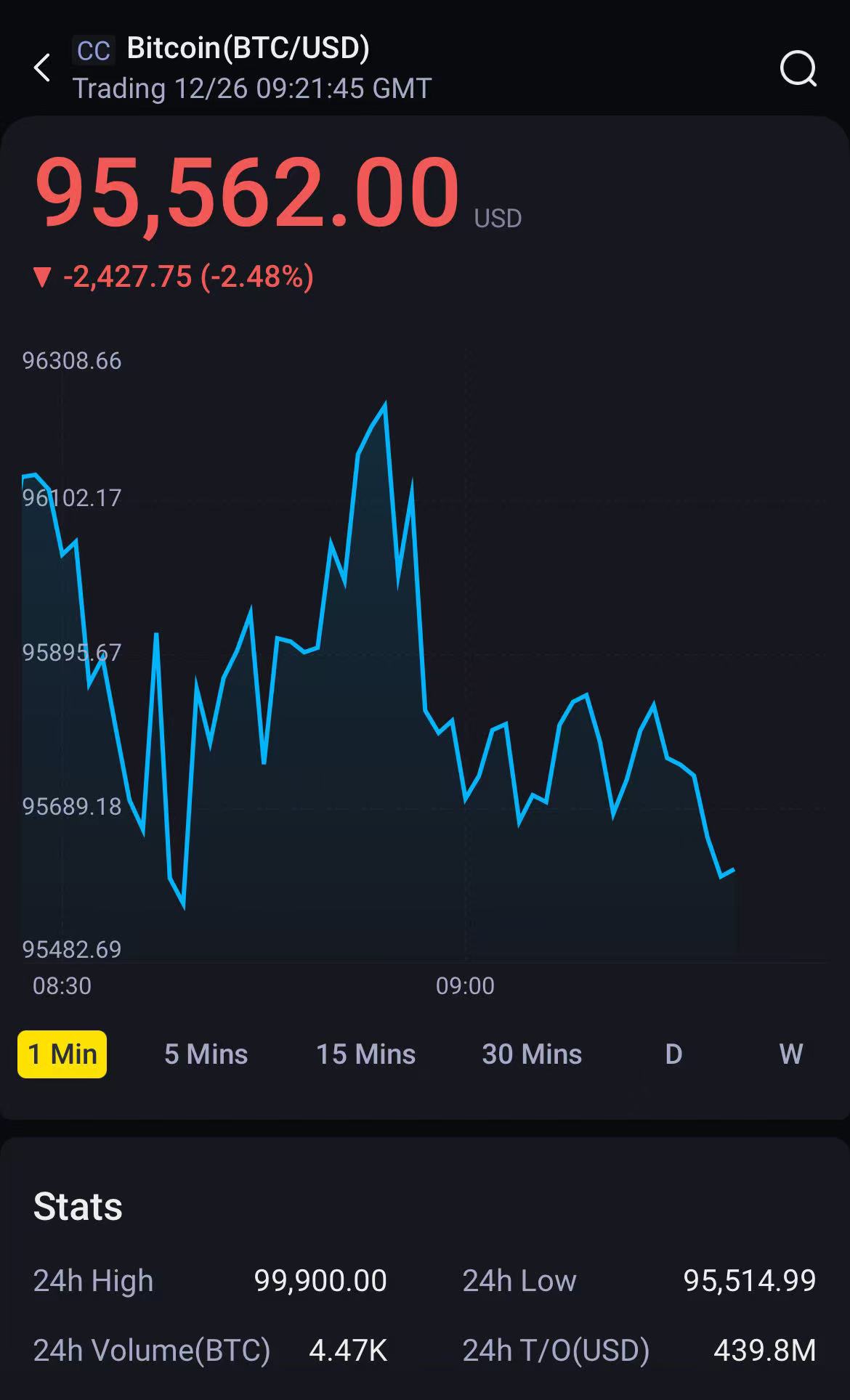Switch to the daily D chart
This screenshot has height=1400, width=850.
(673, 1054)
